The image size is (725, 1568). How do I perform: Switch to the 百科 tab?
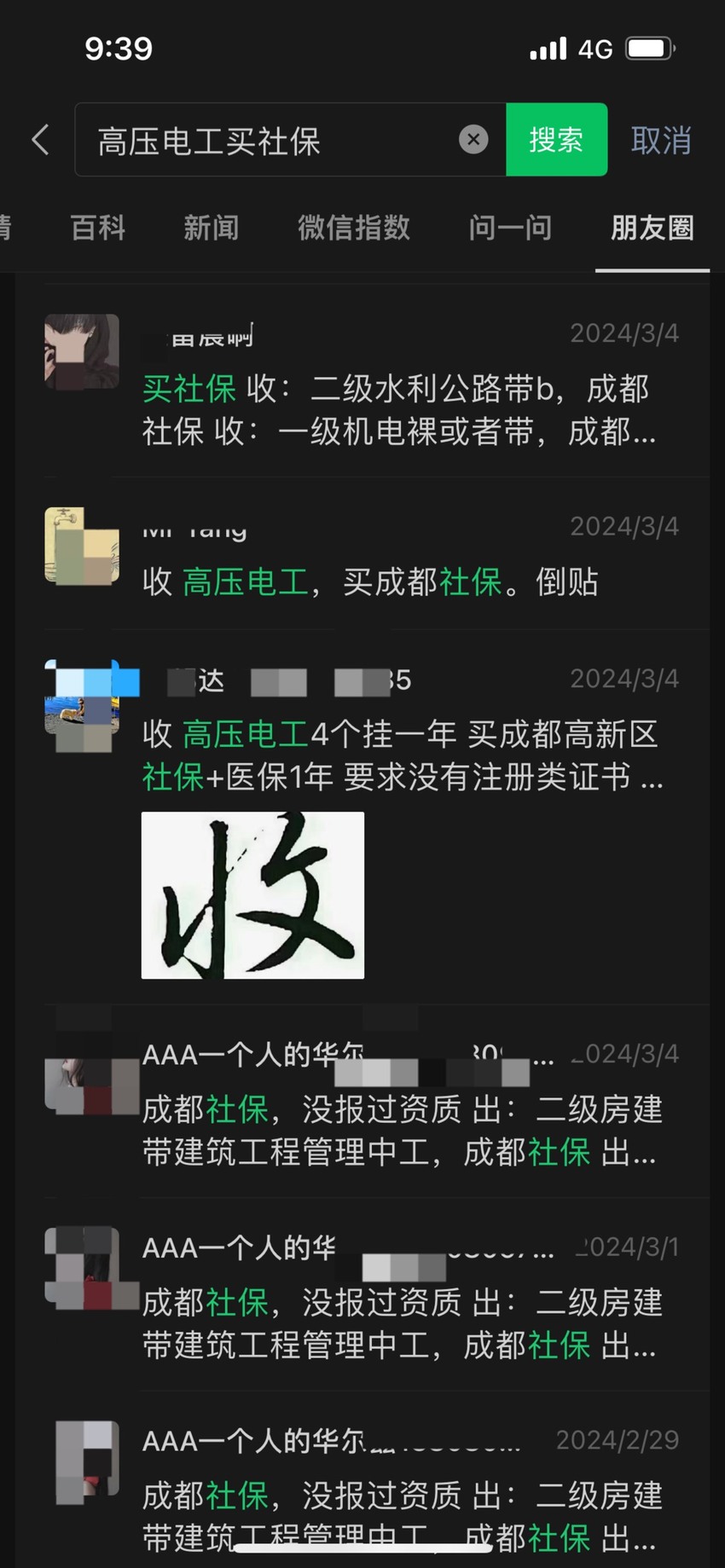(98, 228)
